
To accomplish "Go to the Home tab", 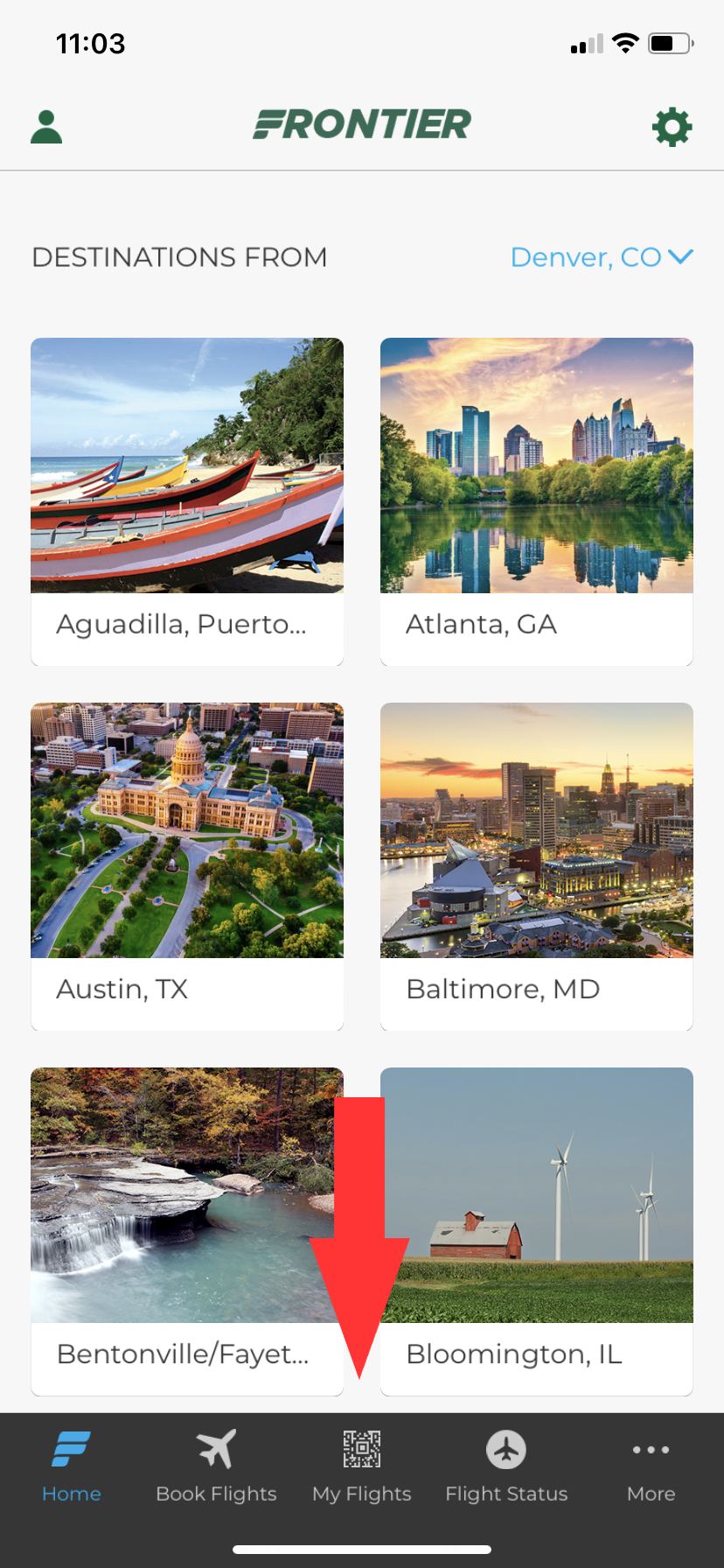I will [72, 1466].
